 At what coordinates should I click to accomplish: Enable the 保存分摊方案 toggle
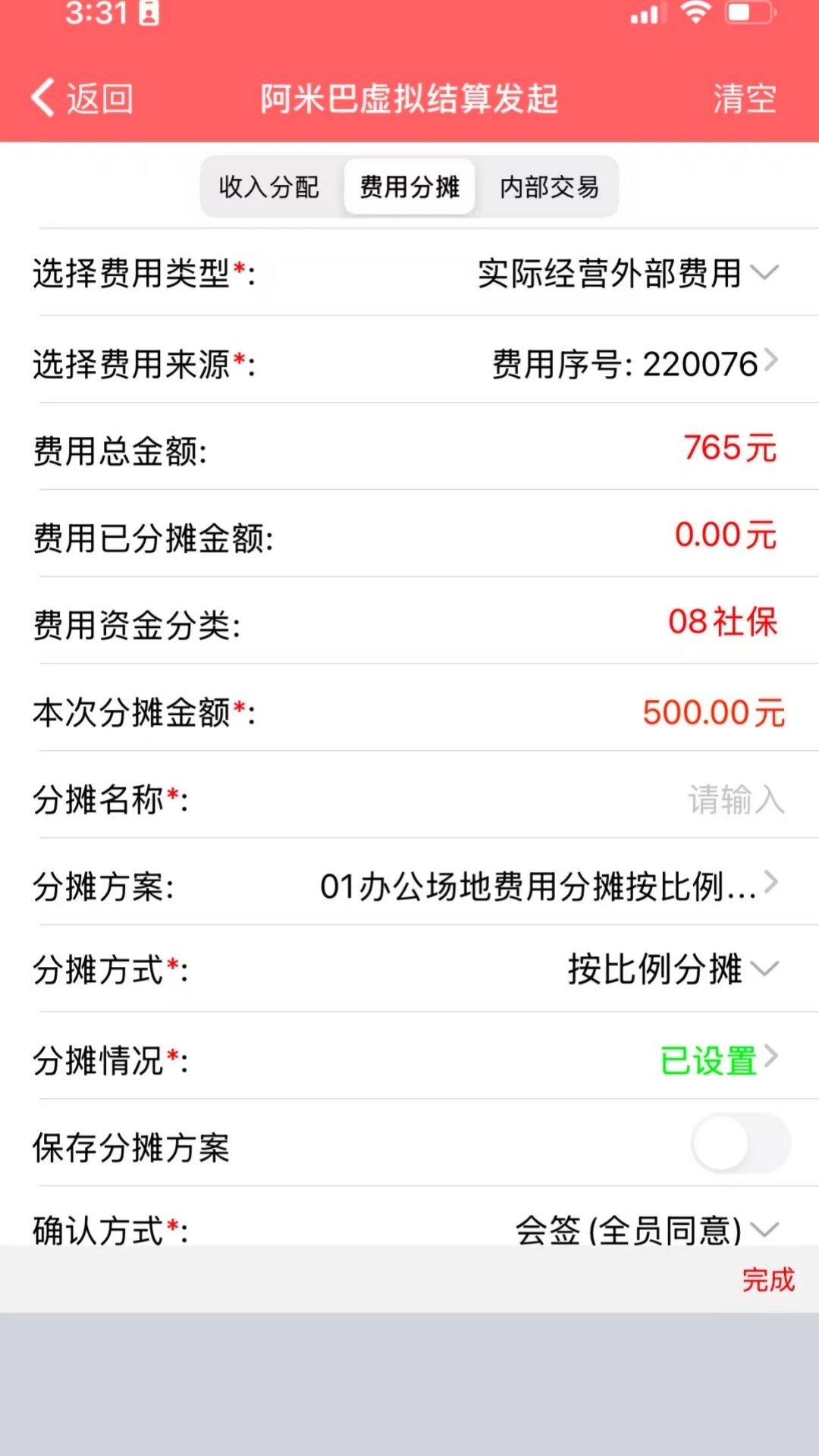(x=739, y=1142)
